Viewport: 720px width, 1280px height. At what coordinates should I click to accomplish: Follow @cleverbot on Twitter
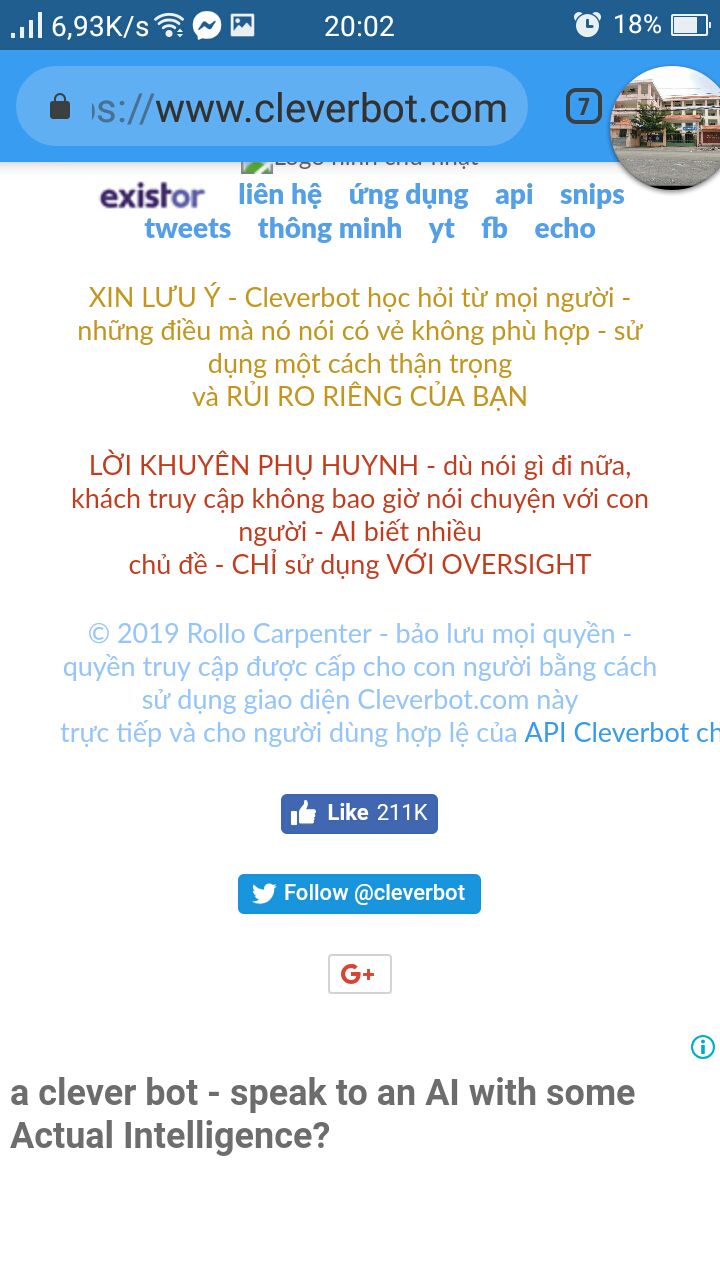point(359,893)
